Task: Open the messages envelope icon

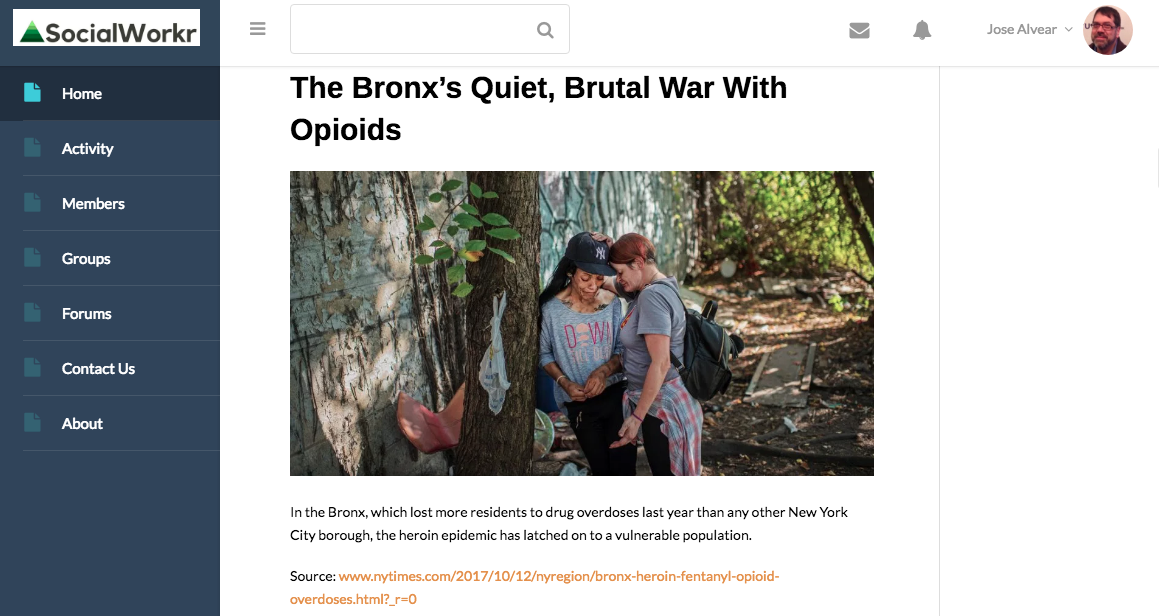Action: tap(859, 30)
